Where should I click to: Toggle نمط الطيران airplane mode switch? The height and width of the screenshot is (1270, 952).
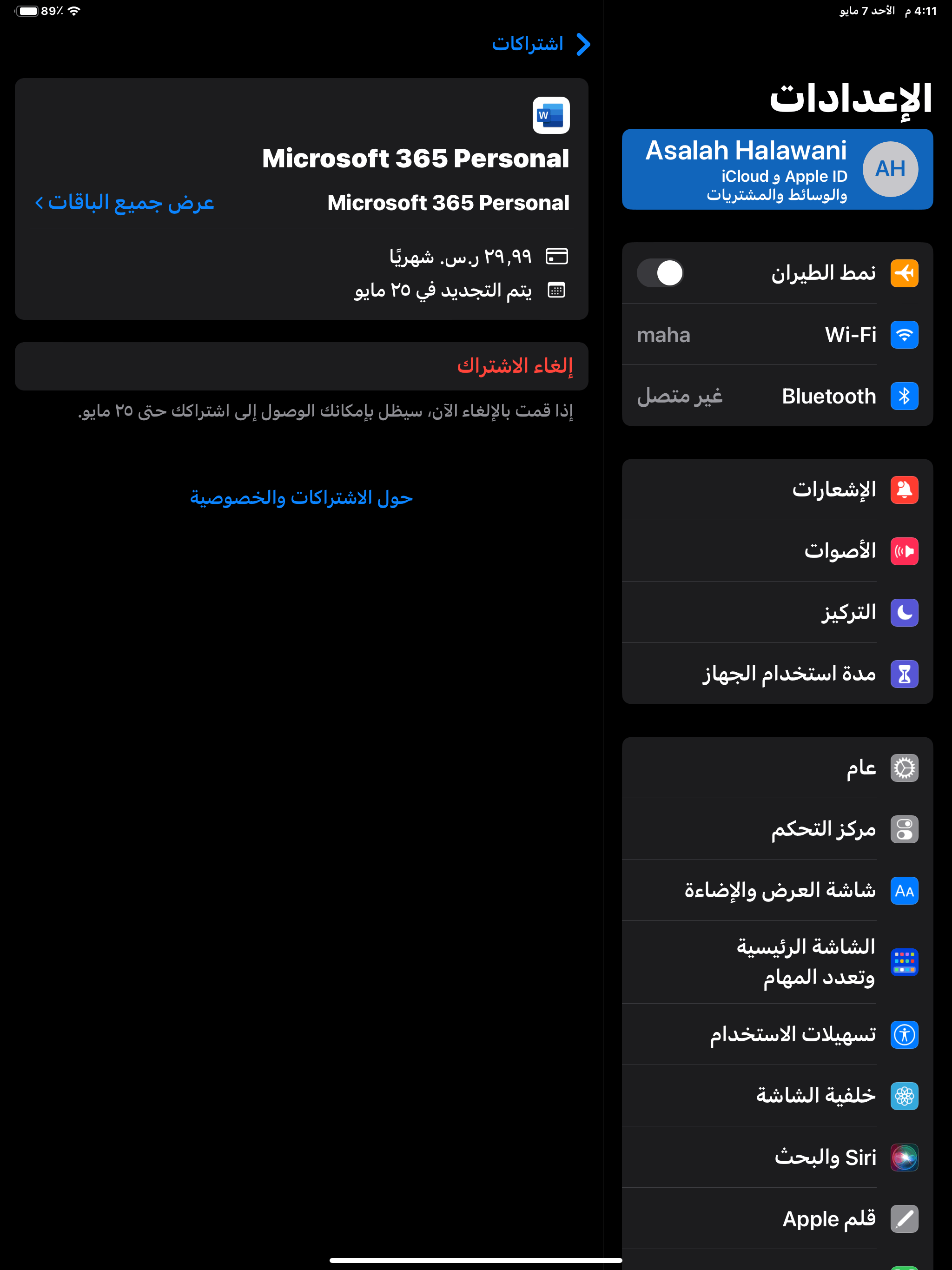pyautogui.click(x=661, y=273)
